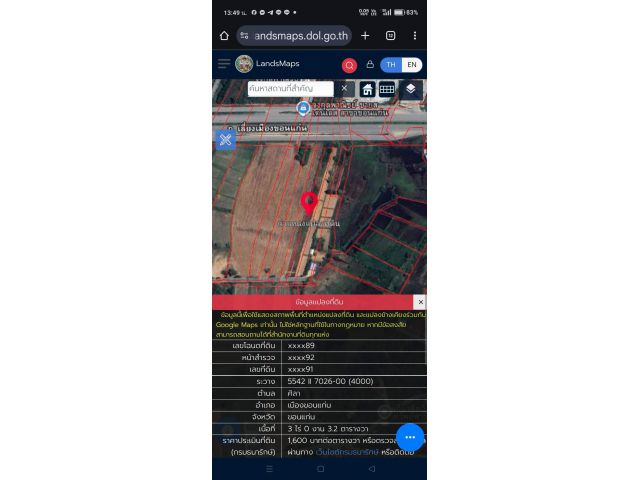Open the browser tab switcher
The width and height of the screenshot is (640, 480).
(x=390, y=35)
